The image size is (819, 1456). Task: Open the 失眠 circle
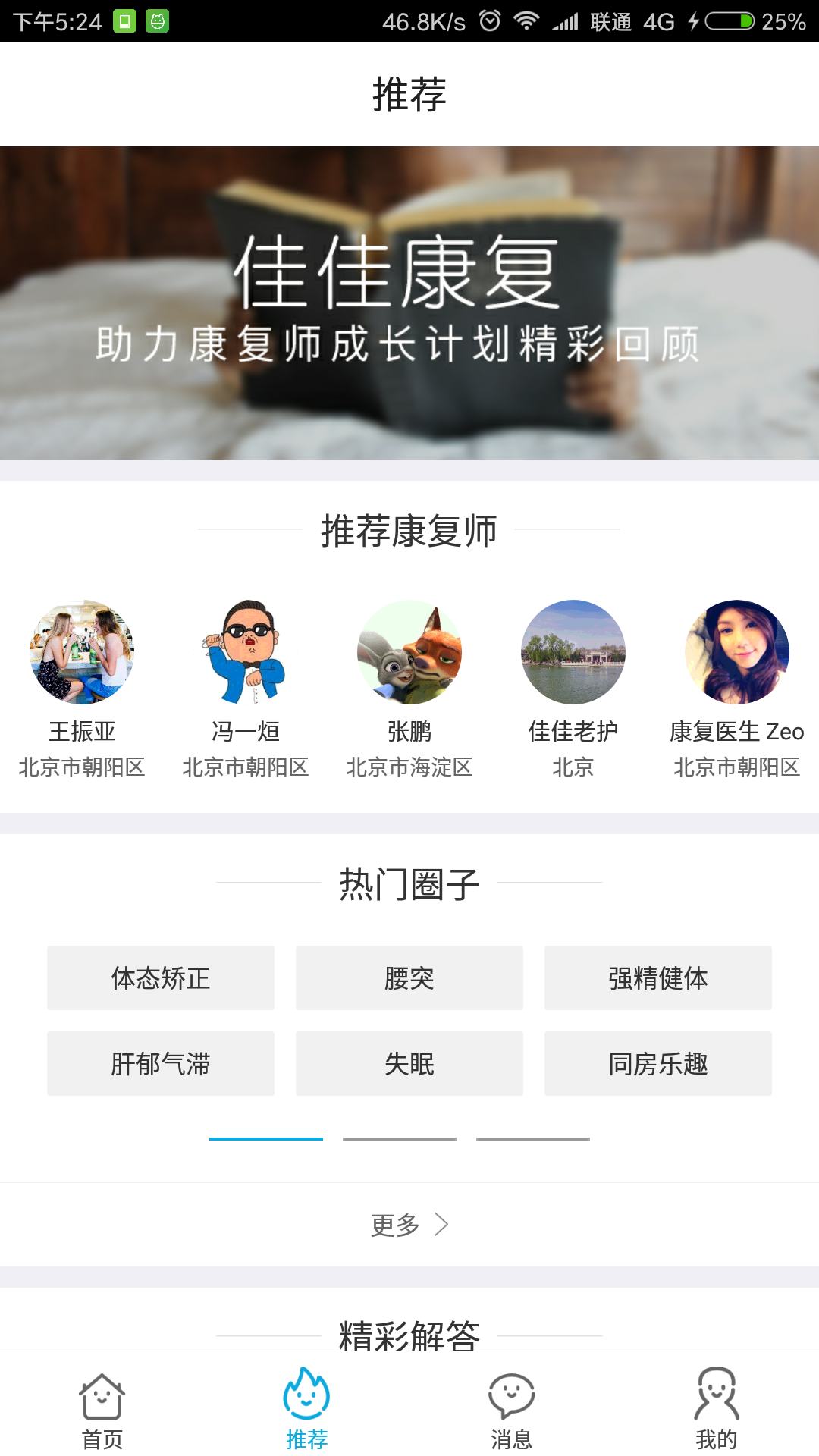coord(409,1063)
